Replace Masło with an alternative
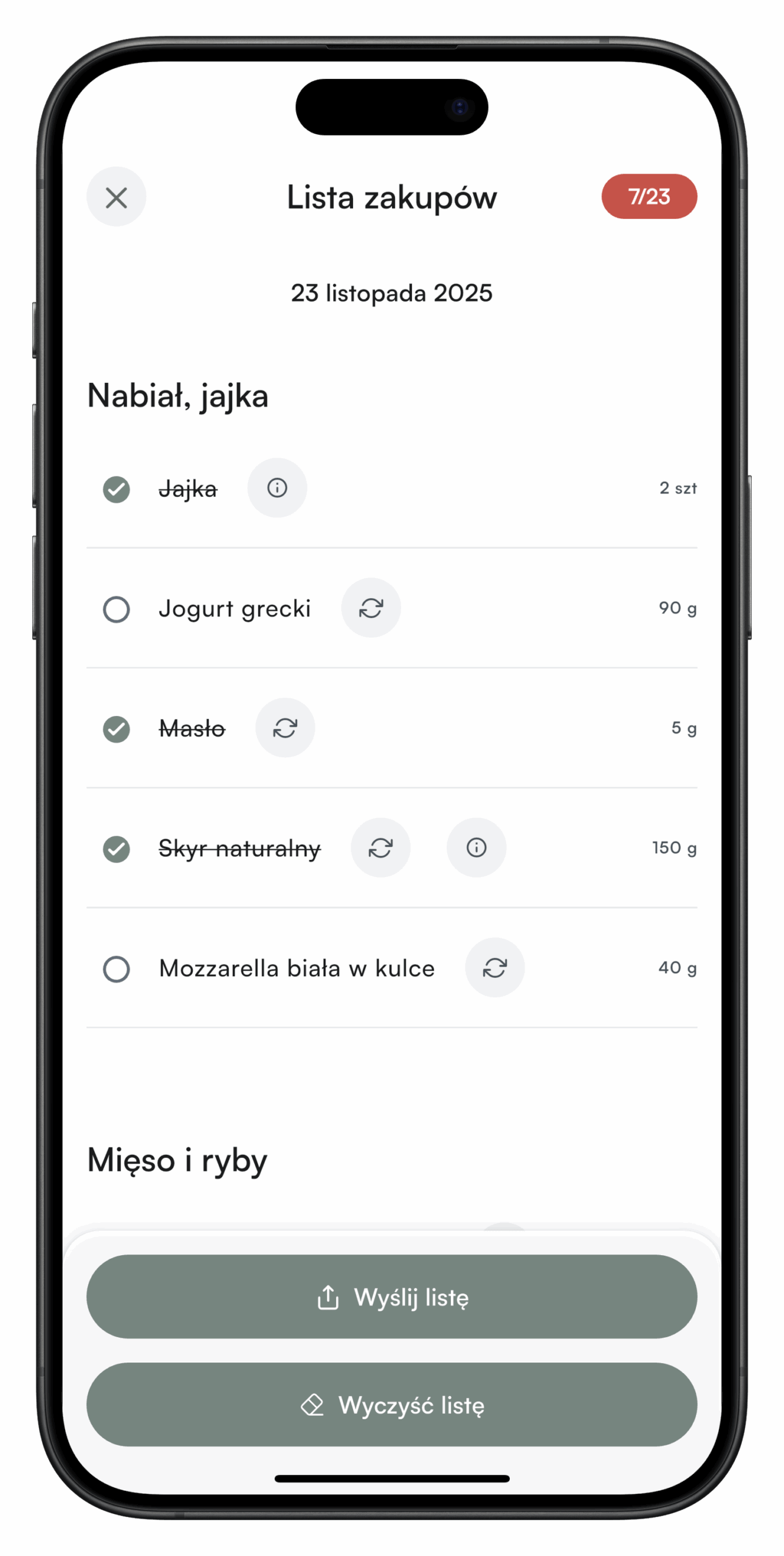 click(285, 728)
